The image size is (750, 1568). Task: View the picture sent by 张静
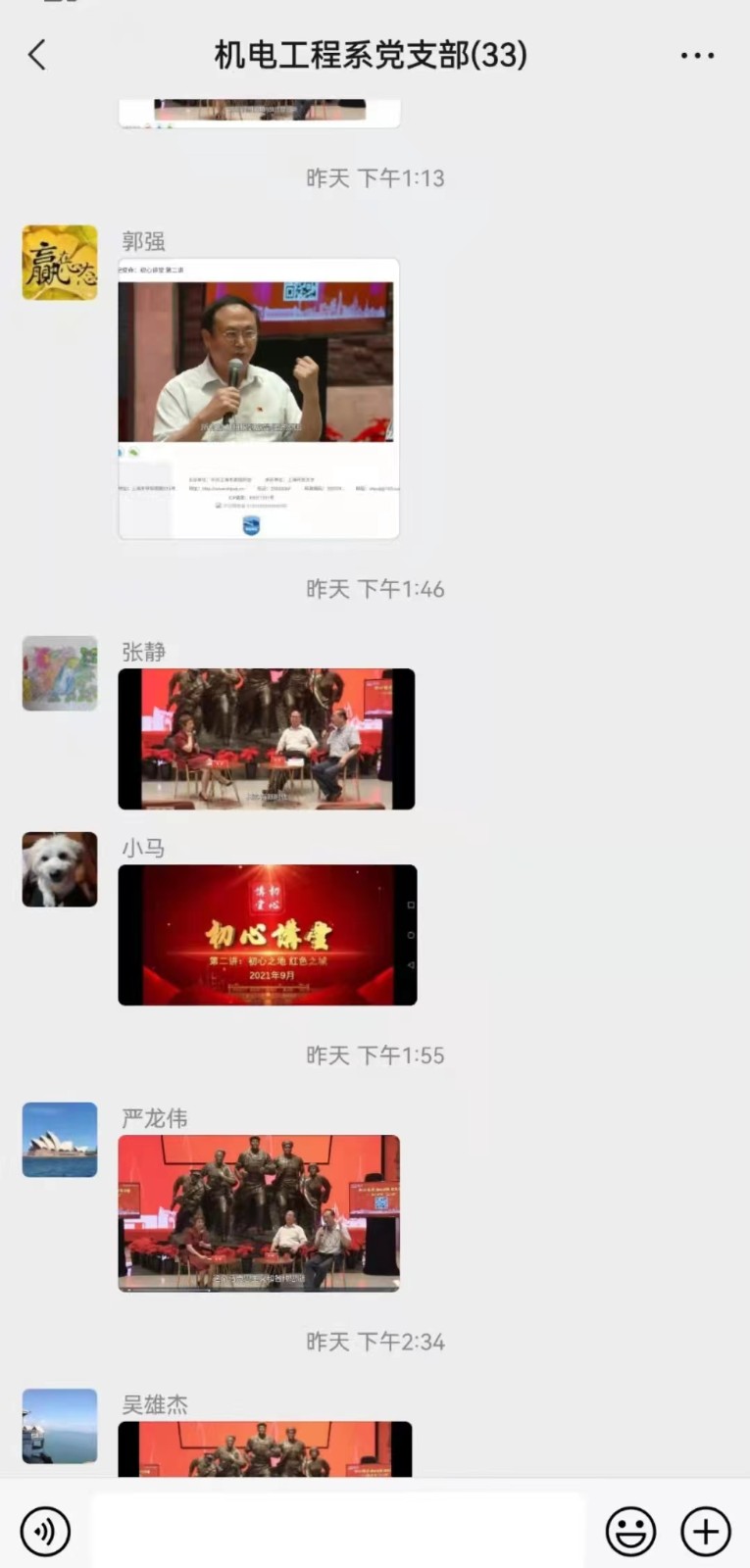point(267,739)
